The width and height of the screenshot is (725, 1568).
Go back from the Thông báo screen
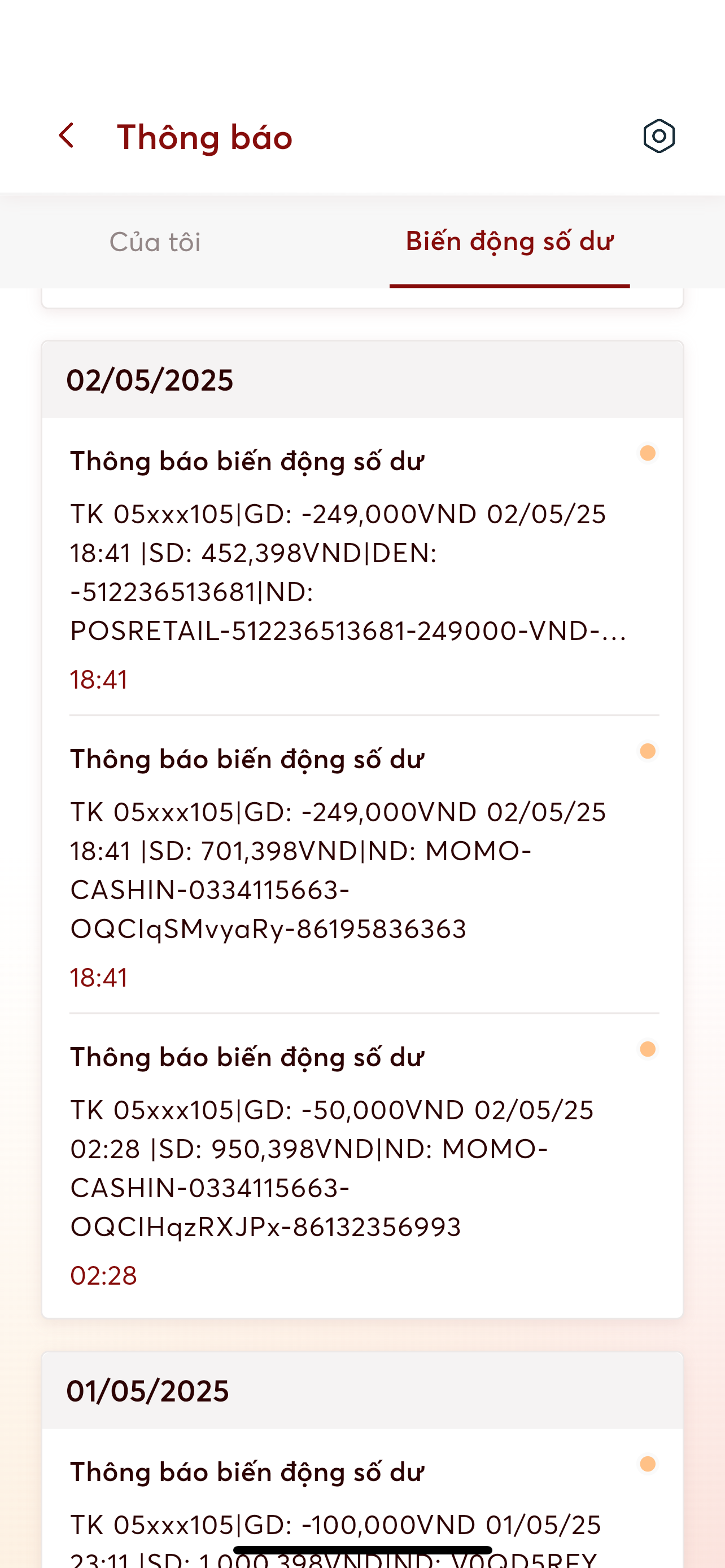67,135
